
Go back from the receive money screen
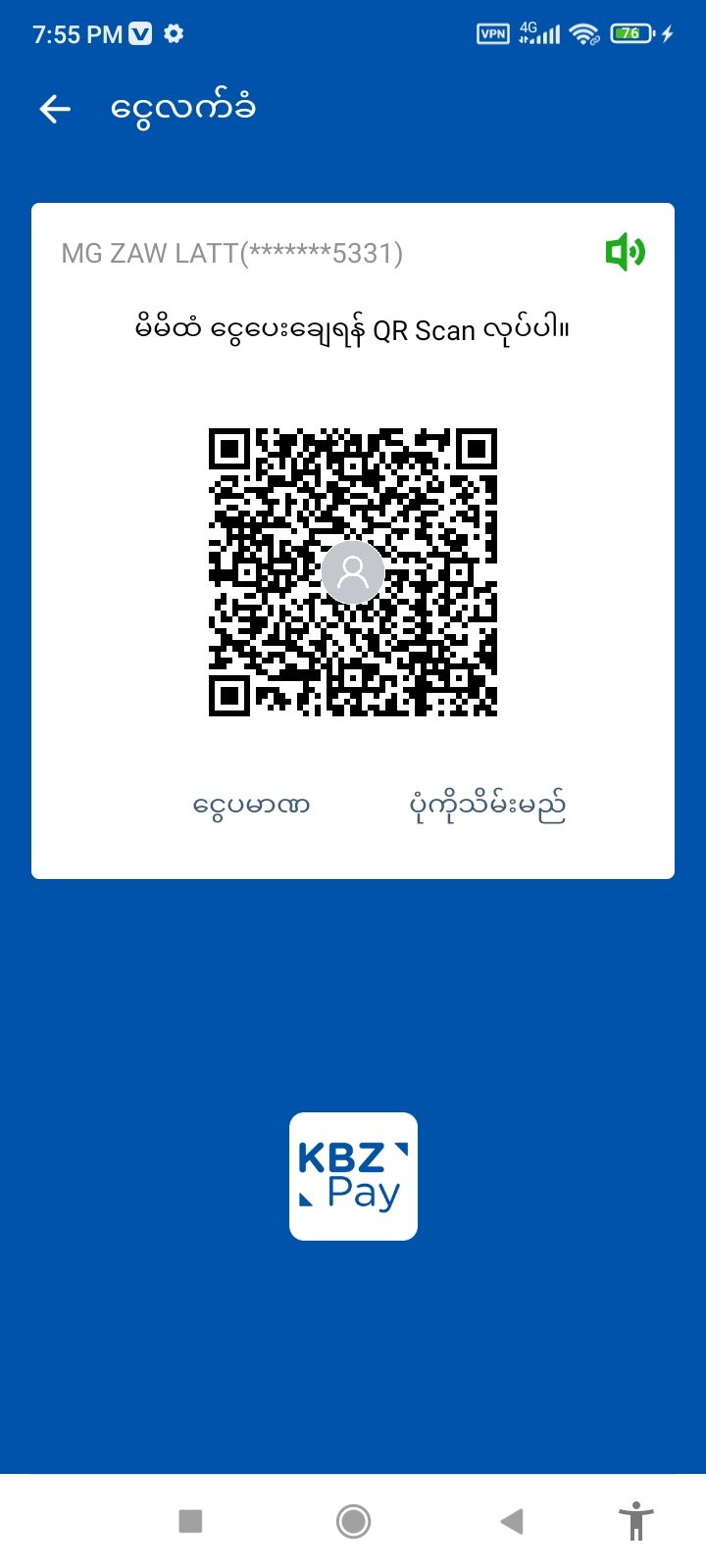55,109
